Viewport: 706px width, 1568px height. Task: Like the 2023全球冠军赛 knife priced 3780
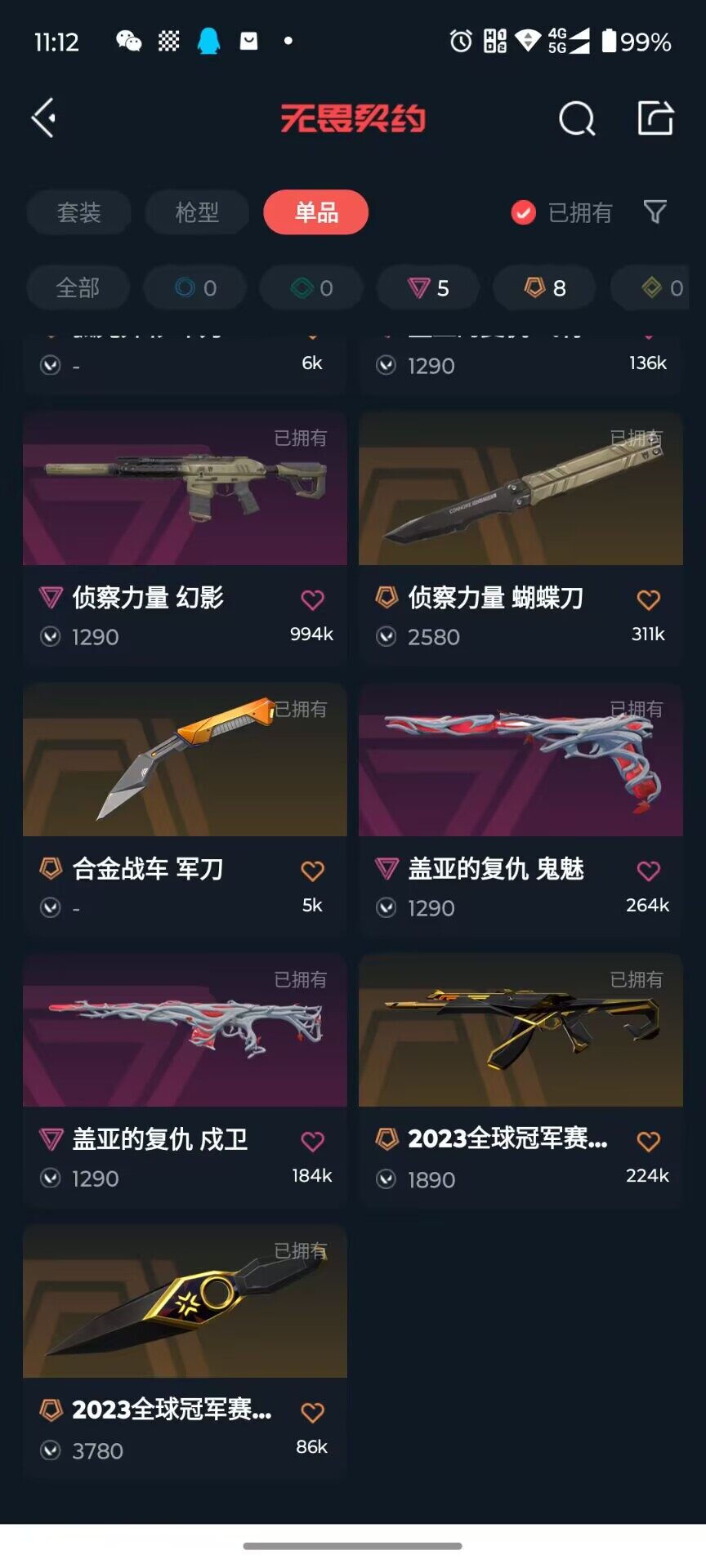(x=312, y=1413)
